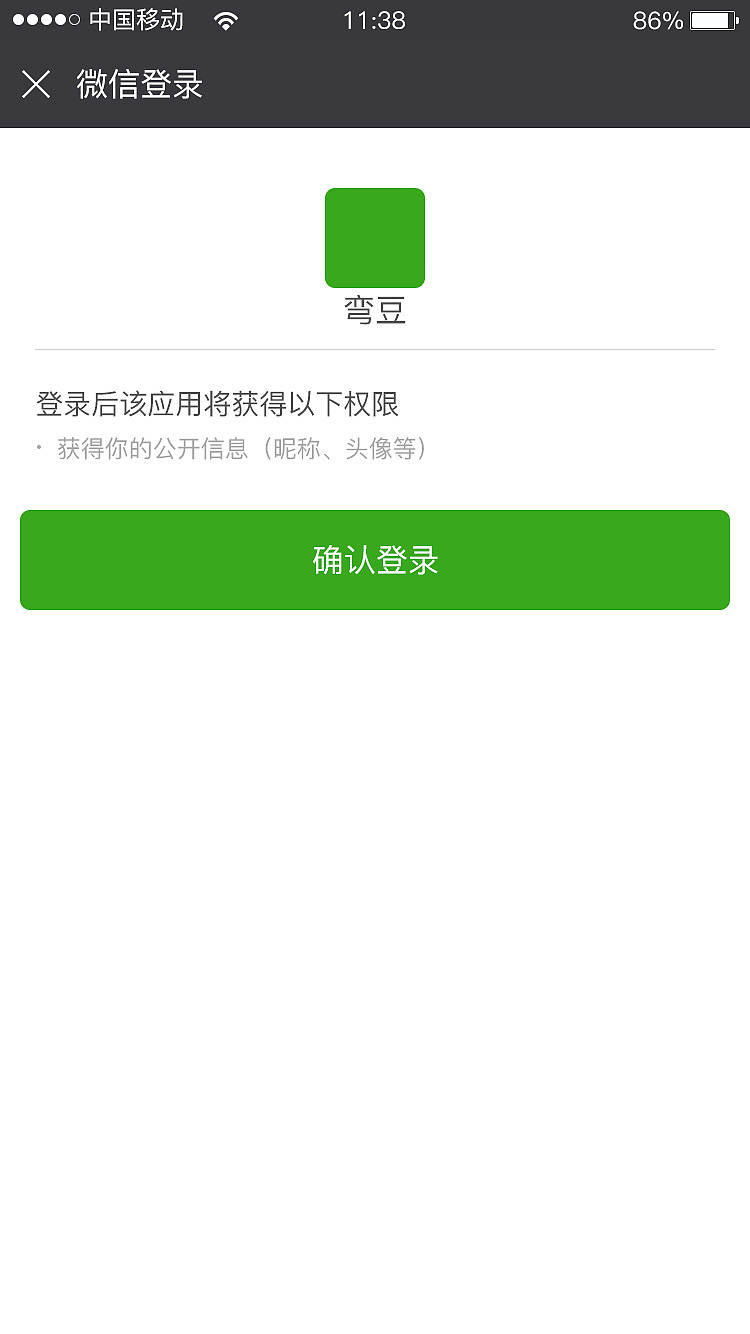
Task: Click the battery percentage 86% indicator
Action: (657, 20)
